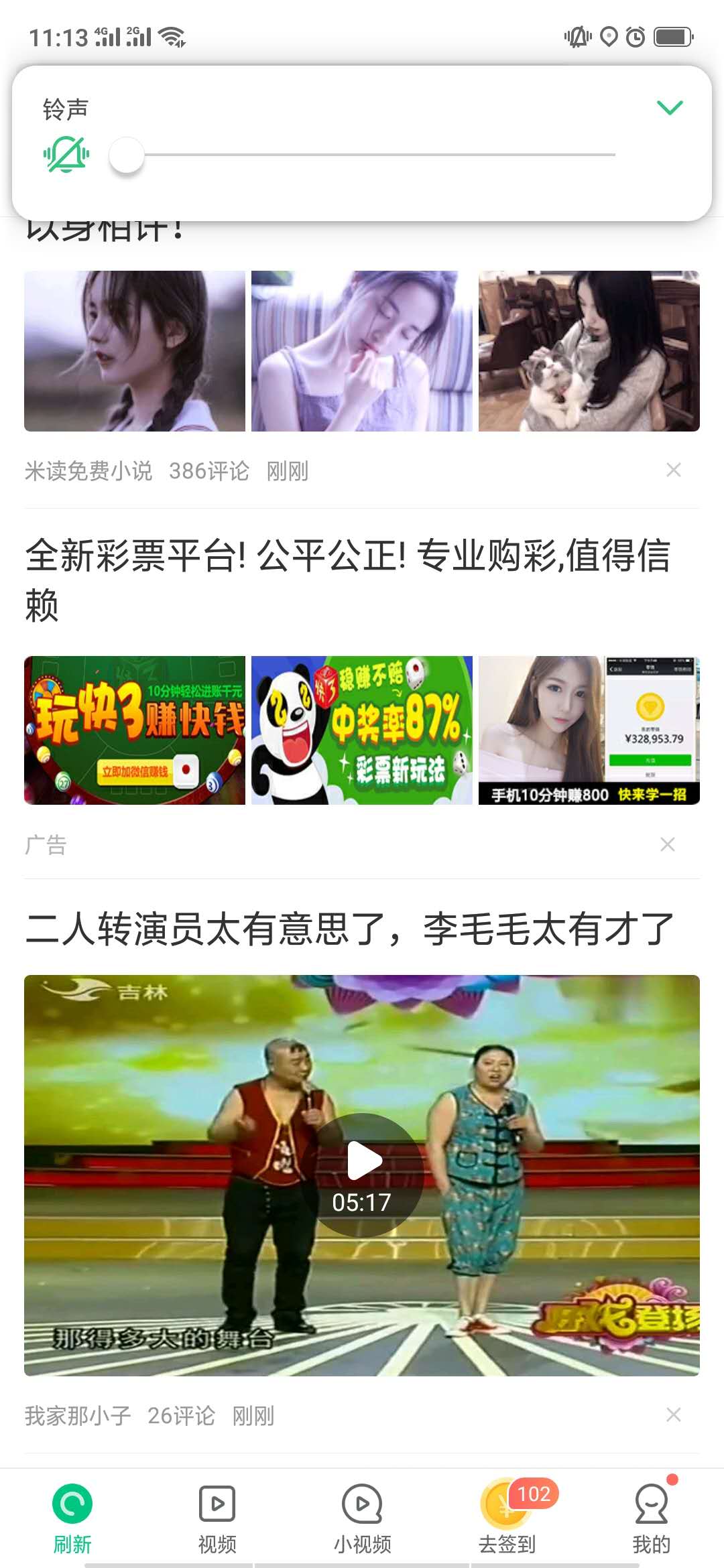The image size is (724, 1568).
Task: Tap the ringtone volume slider handle
Action: pos(127,155)
